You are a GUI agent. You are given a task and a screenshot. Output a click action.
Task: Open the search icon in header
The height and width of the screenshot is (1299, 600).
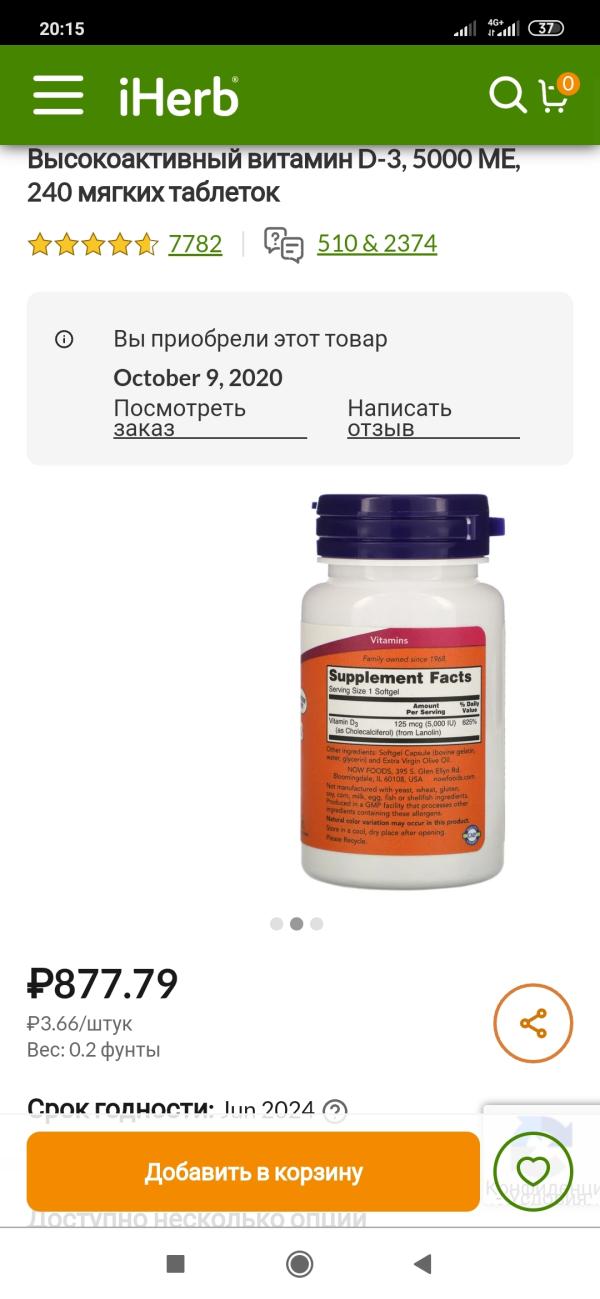[507, 95]
